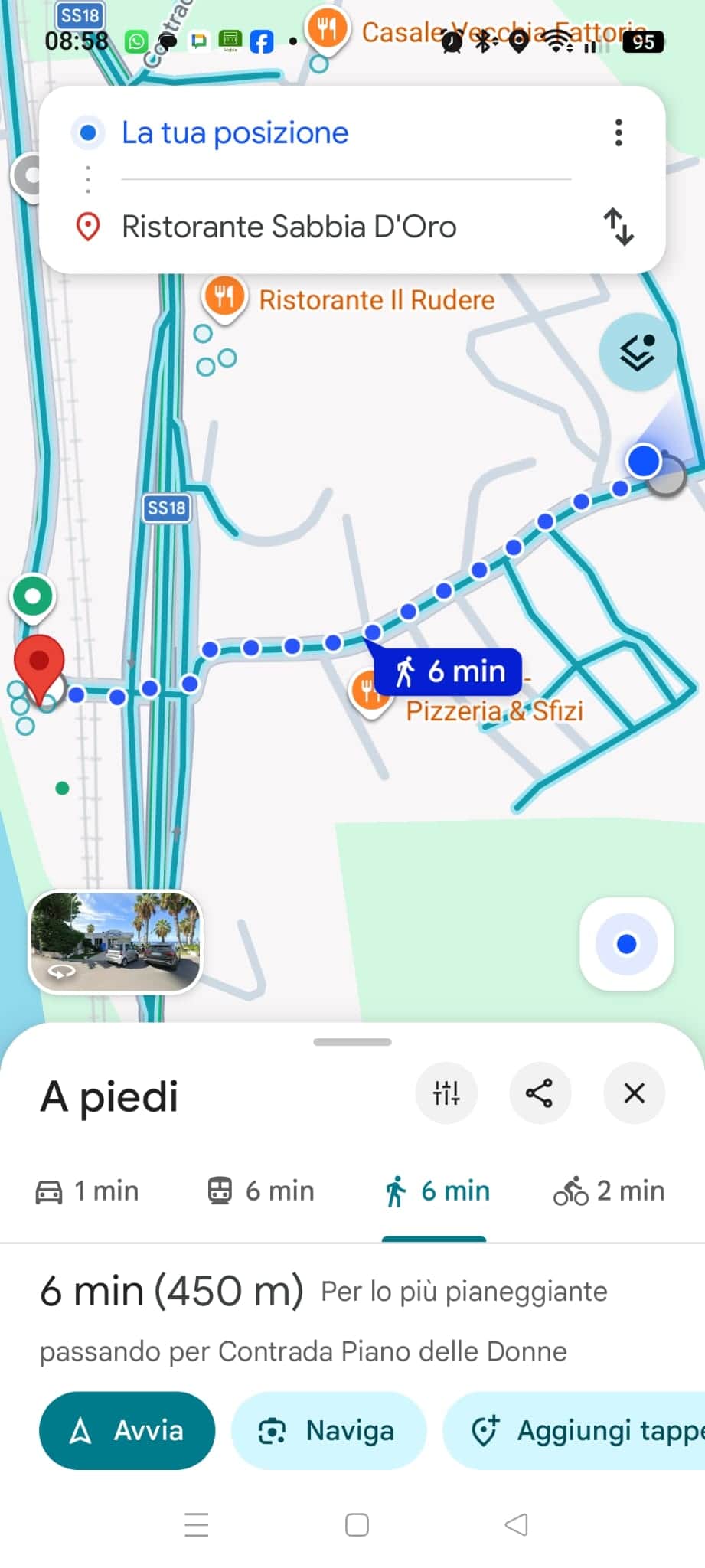Share these walking directions
The image size is (705, 1568).
[540, 1093]
